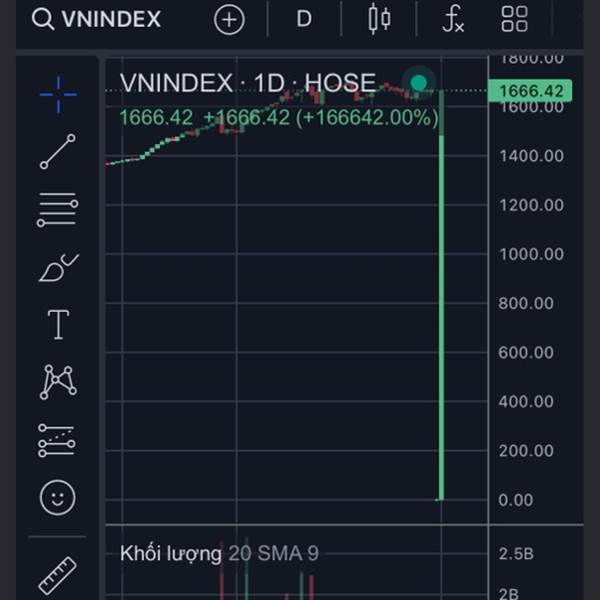The height and width of the screenshot is (600, 600).
Task: Open the emoji icons tool
Action: 58,496
